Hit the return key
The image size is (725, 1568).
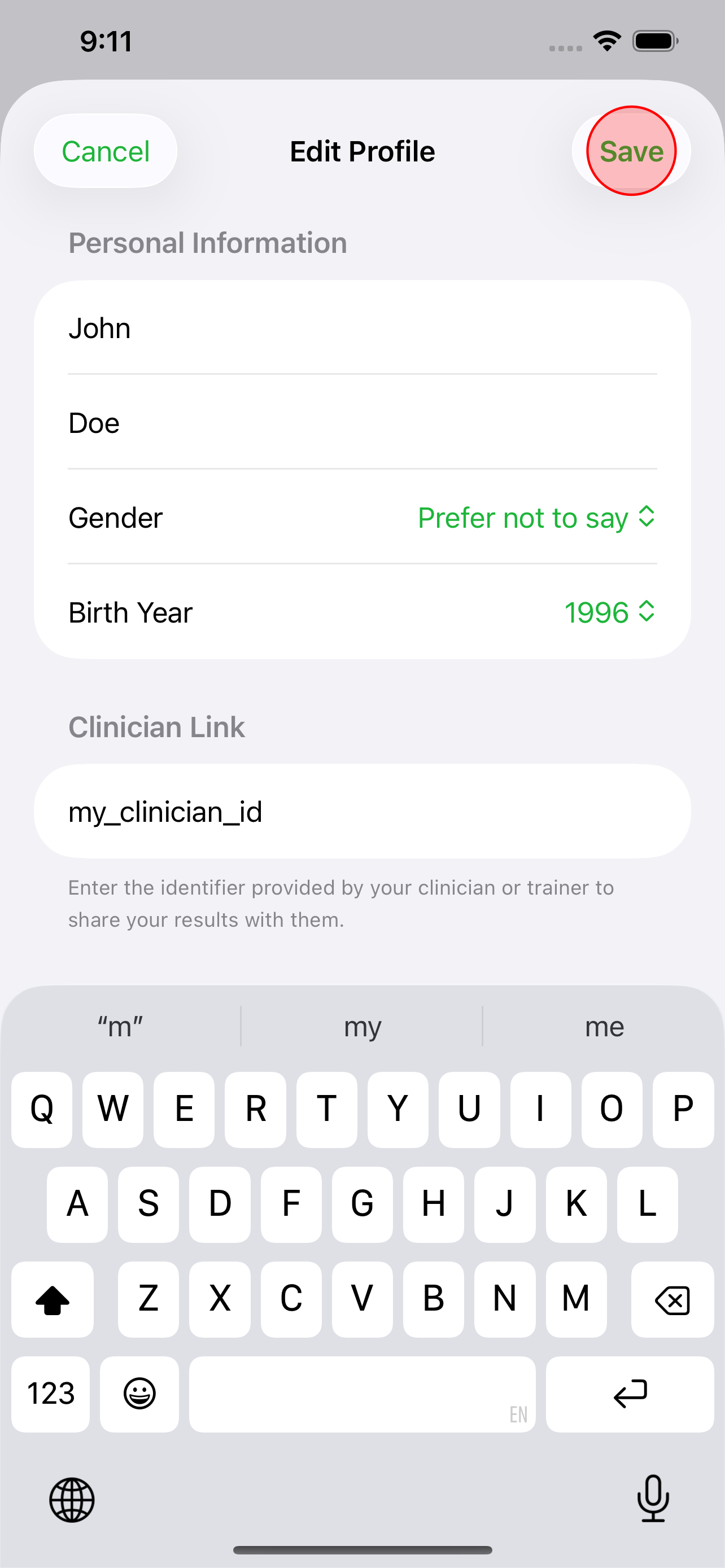point(630,1393)
